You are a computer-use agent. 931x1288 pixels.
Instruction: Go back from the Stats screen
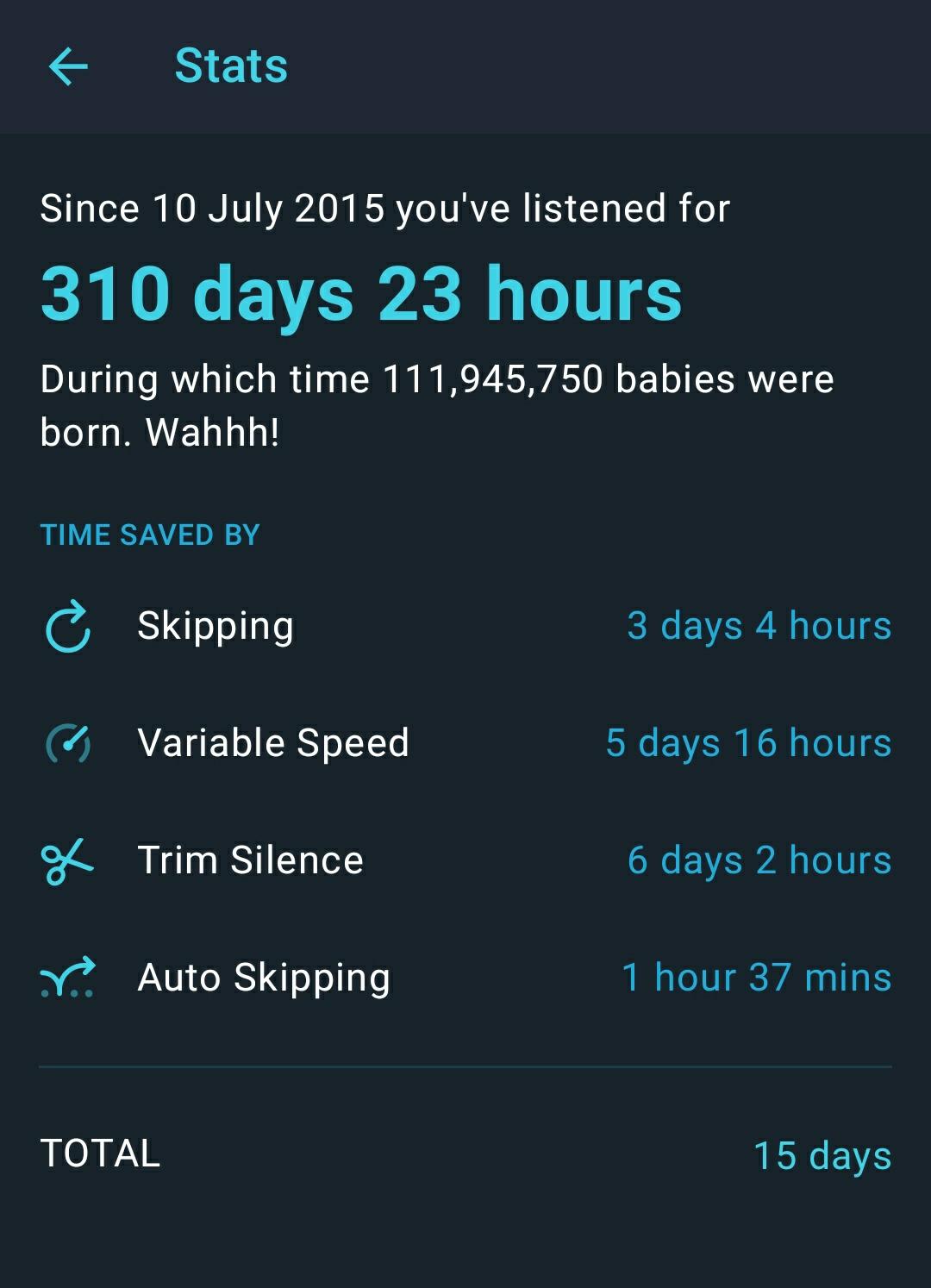click(68, 66)
